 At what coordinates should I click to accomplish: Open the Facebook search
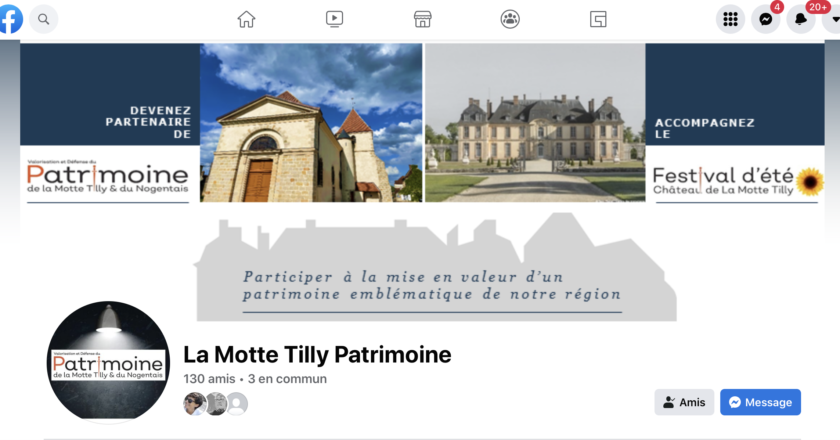[x=43, y=18]
